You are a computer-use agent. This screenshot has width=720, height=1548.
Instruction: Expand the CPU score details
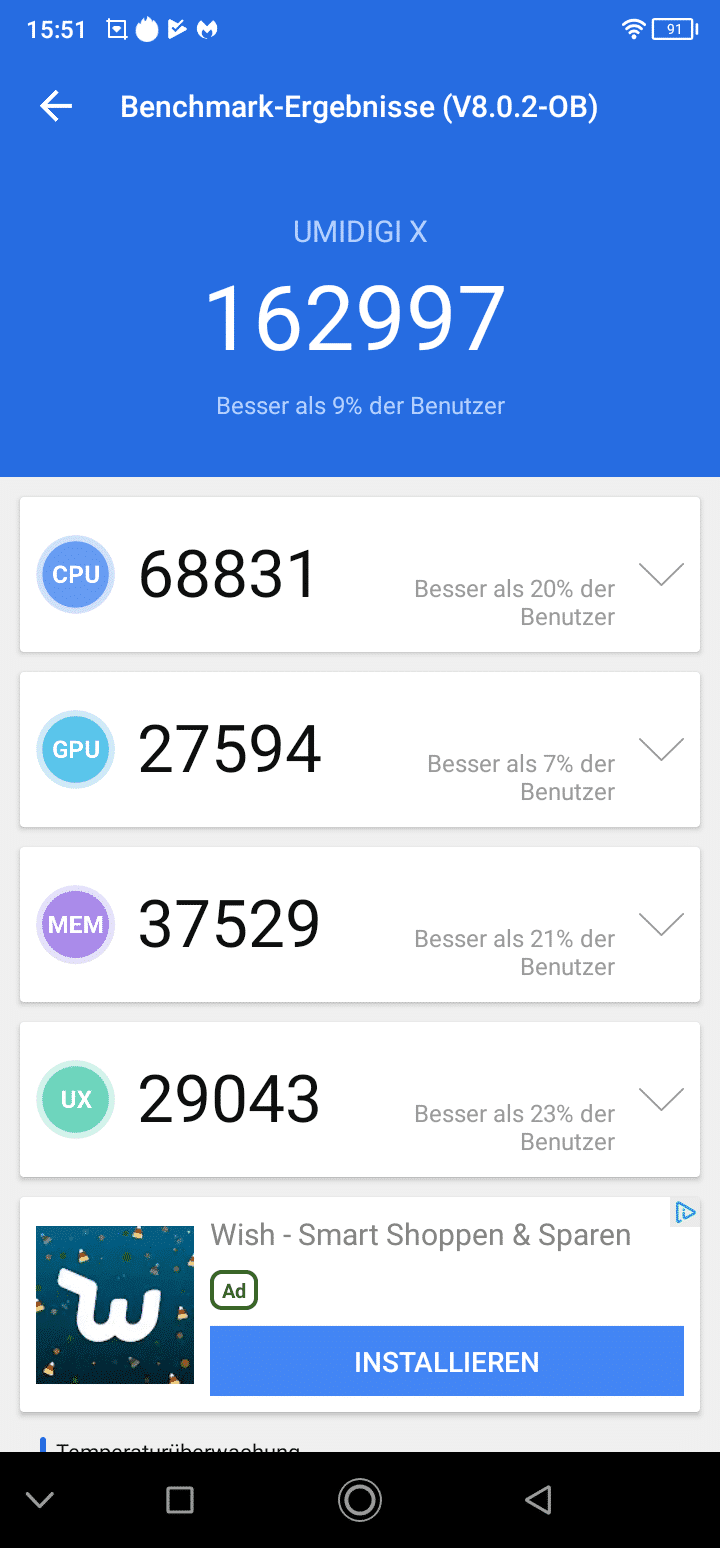click(661, 575)
